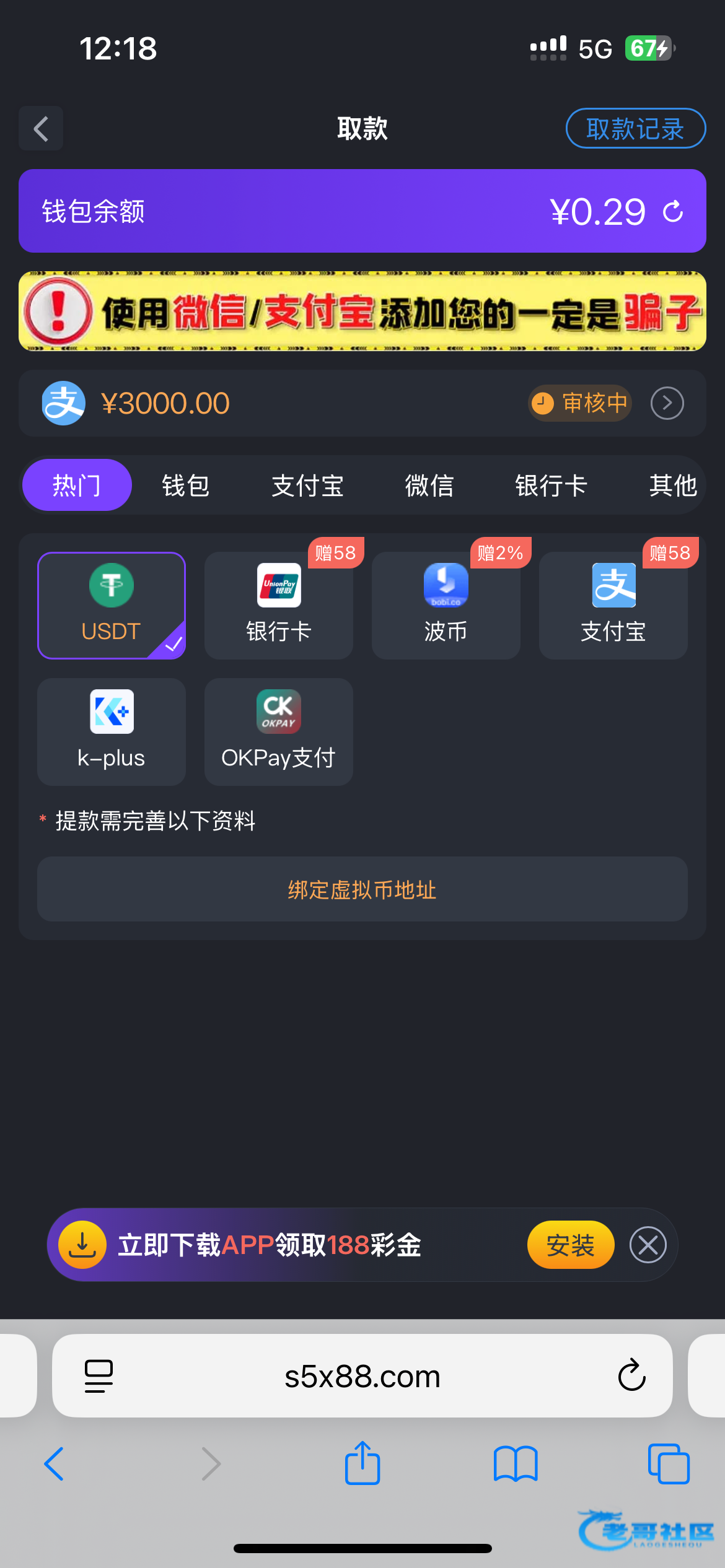Open the ¥3000.00 pending withdrawal details
Image resolution: width=725 pixels, height=1568 pixels.
click(x=667, y=403)
